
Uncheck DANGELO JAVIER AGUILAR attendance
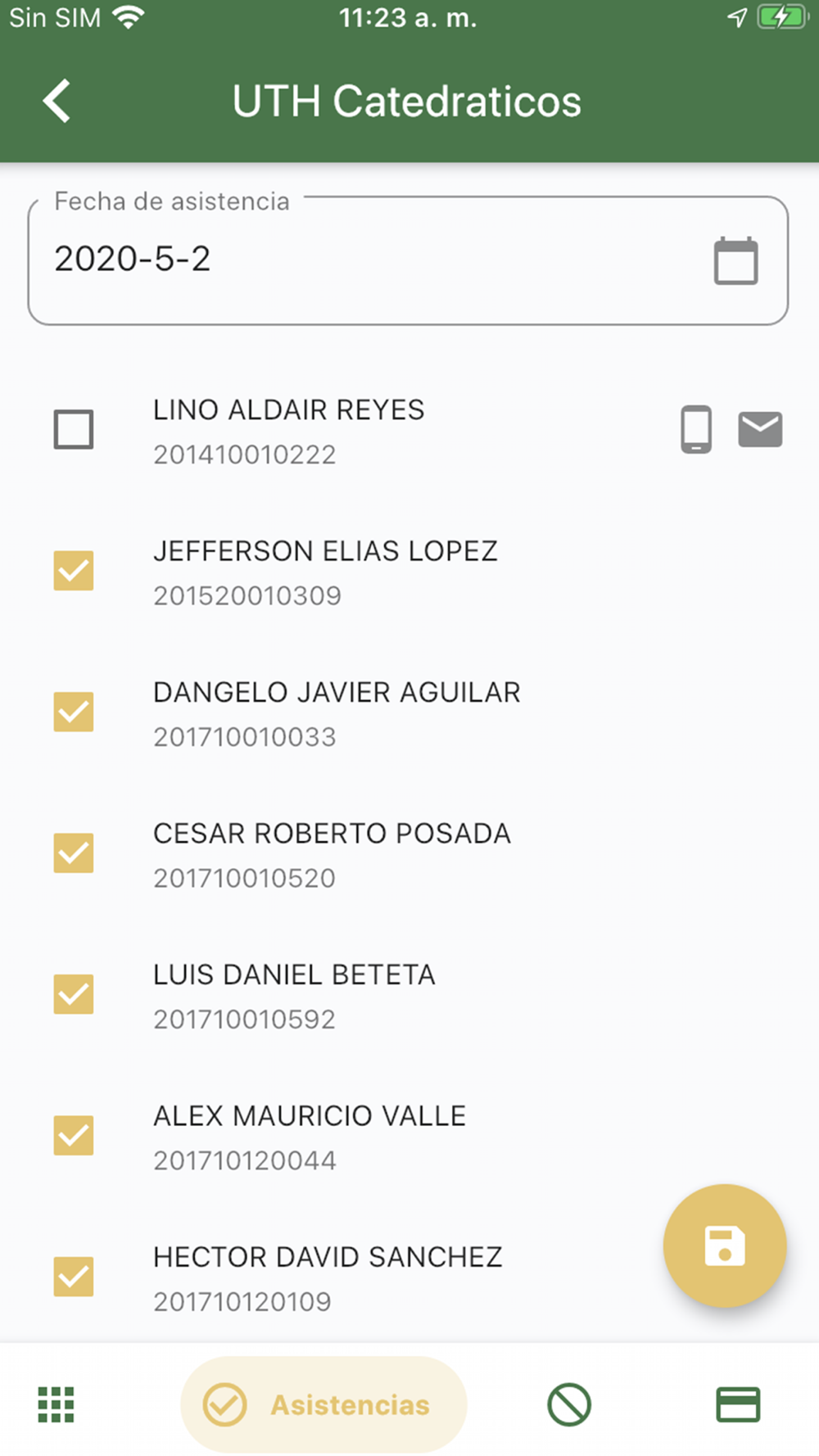coord(74,712)
